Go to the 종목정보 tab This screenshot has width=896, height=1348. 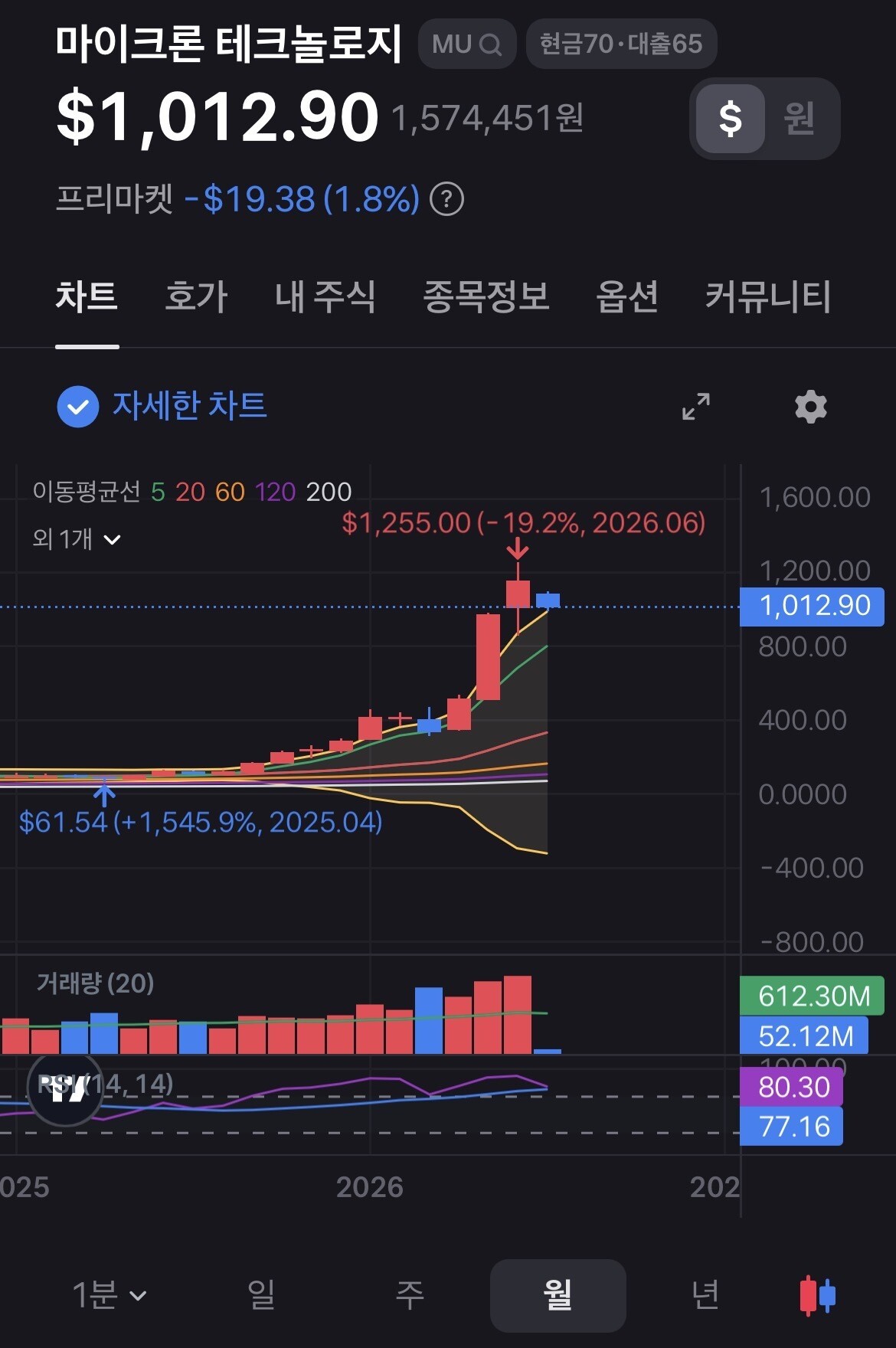coord(486,297)
